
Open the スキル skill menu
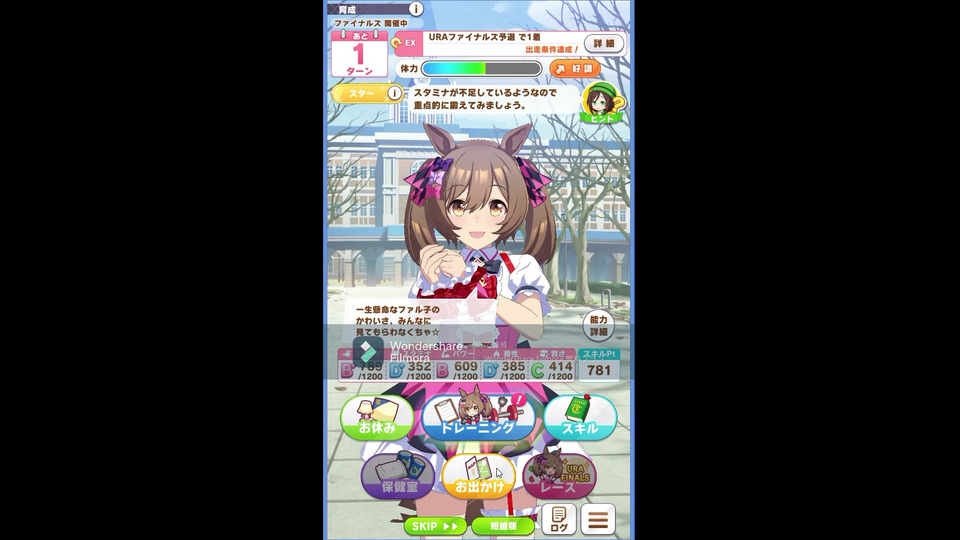[580, 418]
